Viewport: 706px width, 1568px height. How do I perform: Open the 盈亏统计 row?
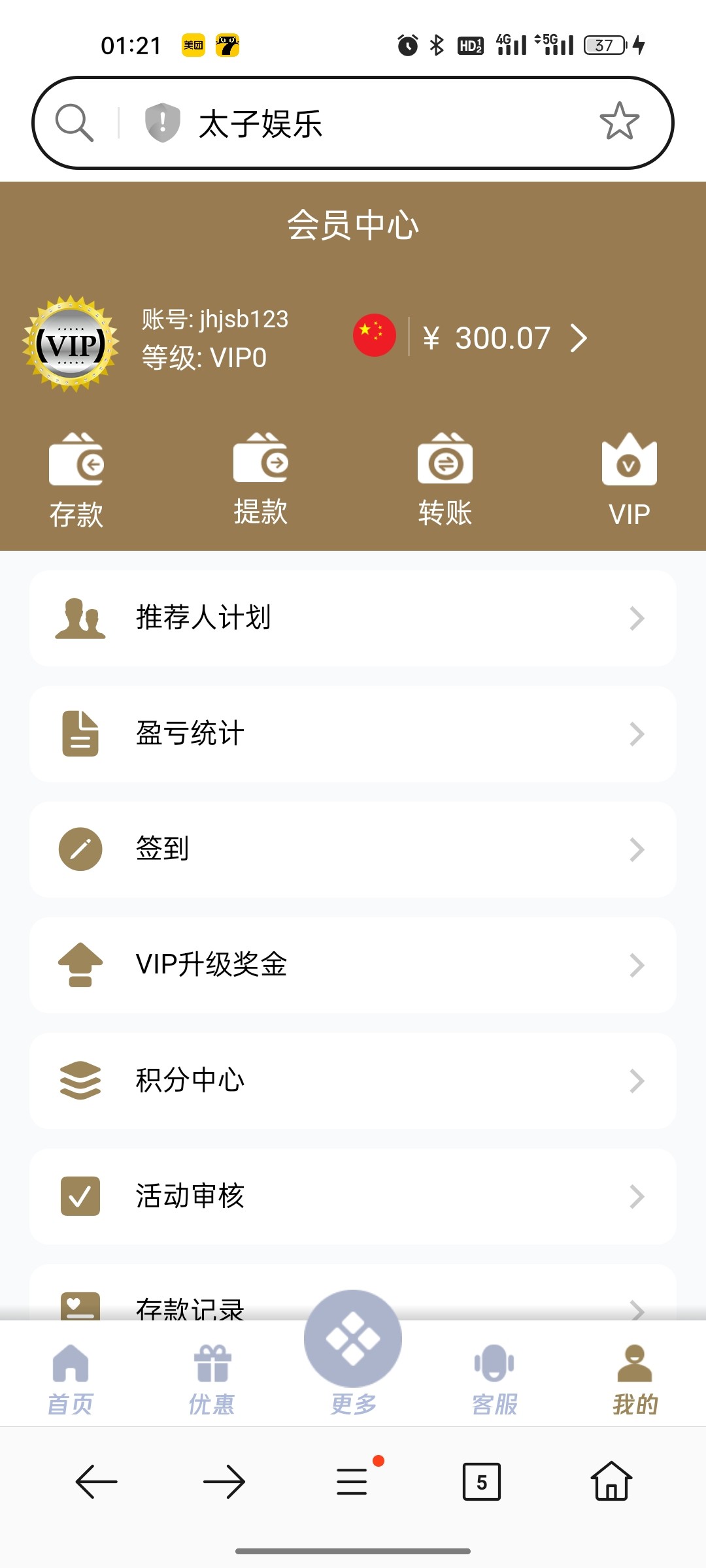click(x=353, y=734)
